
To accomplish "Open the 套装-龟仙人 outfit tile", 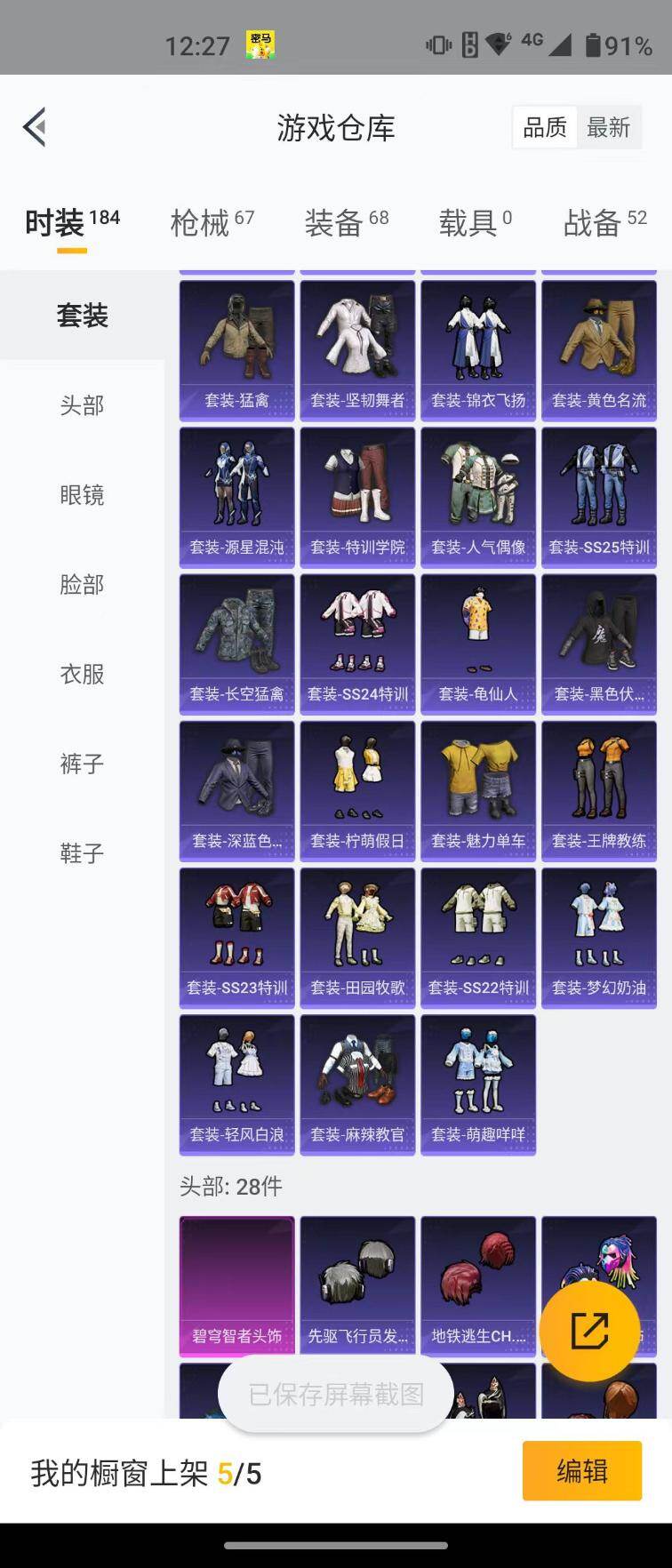I will point(478,644).
